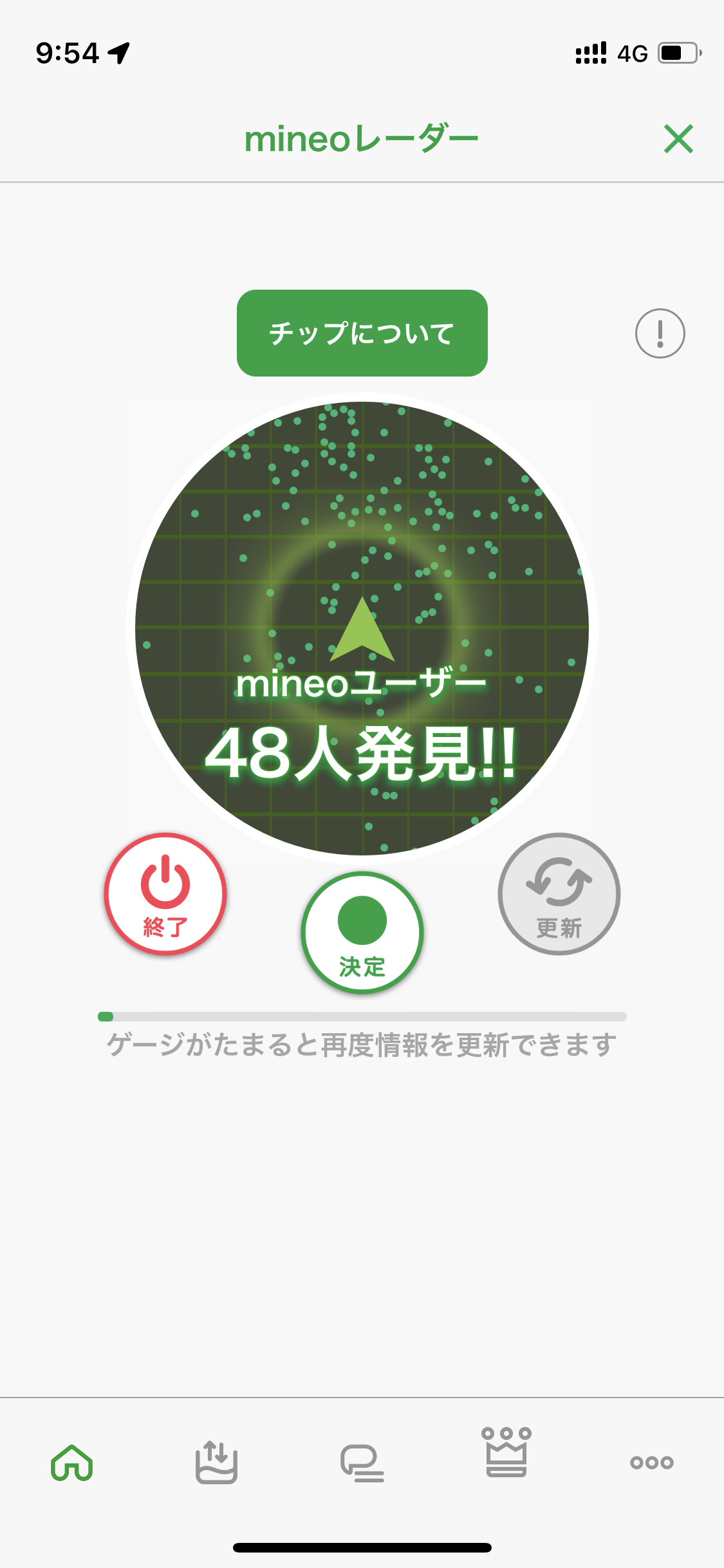This screenshot has width=724, height=1568.
Task: Open the more options tab
Action: [x=651, y=1462]
